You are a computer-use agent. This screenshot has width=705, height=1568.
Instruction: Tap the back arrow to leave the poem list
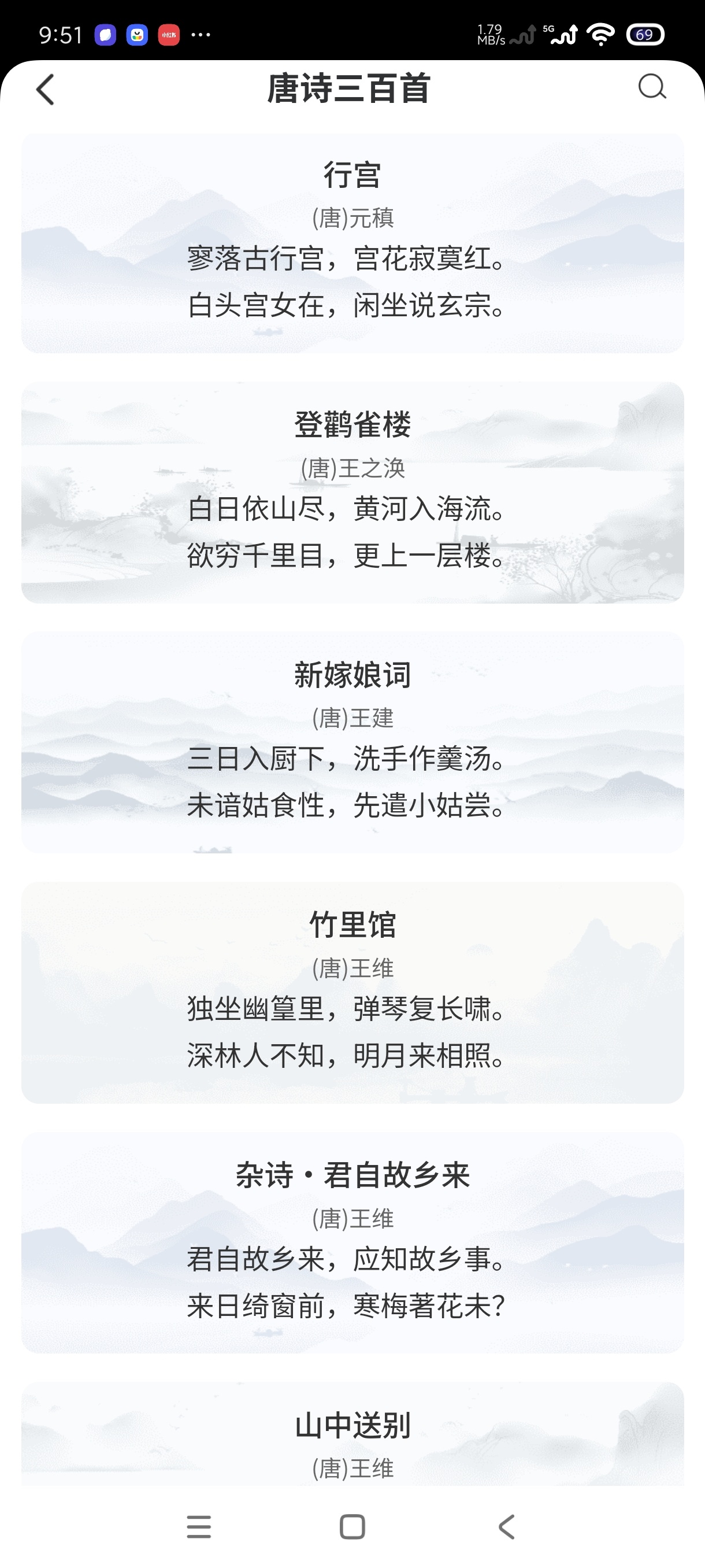(x=44, y=89)
